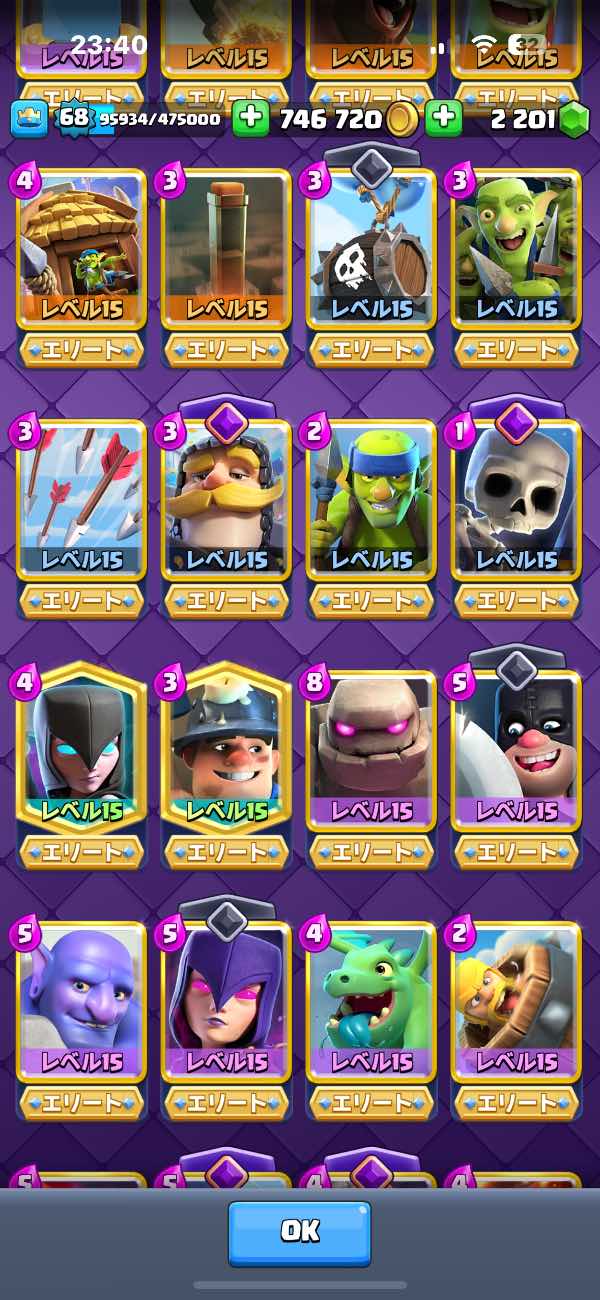Add more gold with the plus button
600x1300 pixels.
tap(250, 119)
